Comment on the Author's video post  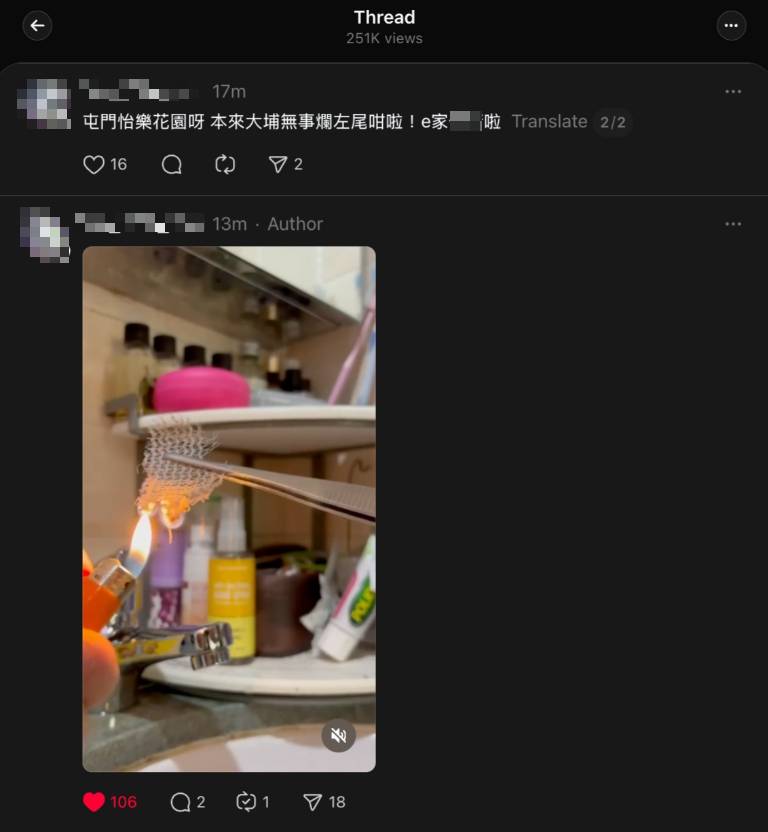pos(181,802)
